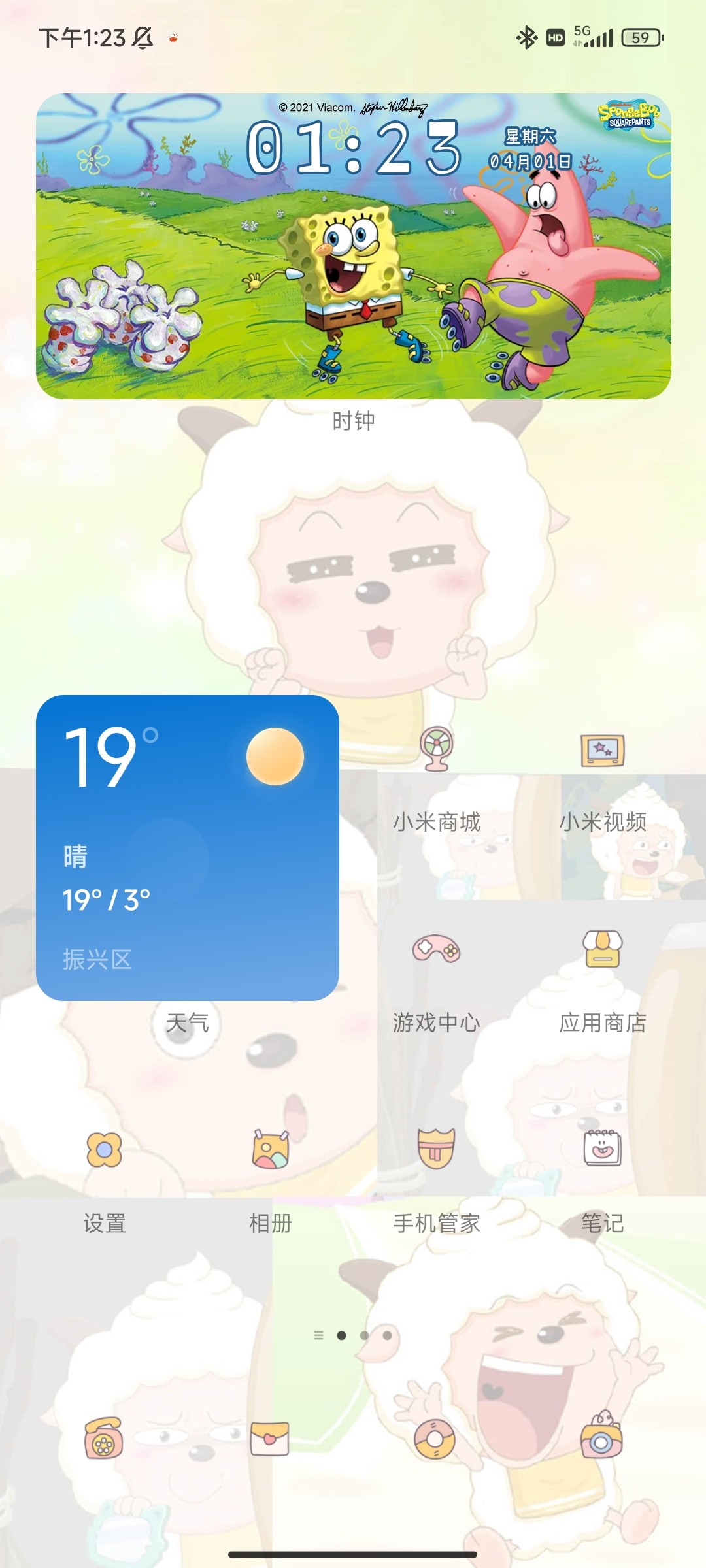706x1568 pixels.
Task: Open the SpongeBob clock widget
Action: point(353,246)
